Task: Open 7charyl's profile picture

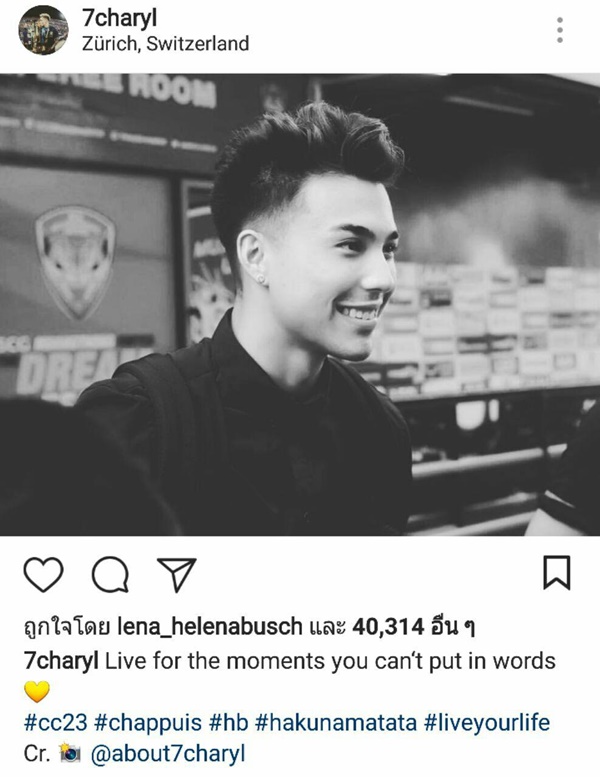Action: tap(43, 29)
